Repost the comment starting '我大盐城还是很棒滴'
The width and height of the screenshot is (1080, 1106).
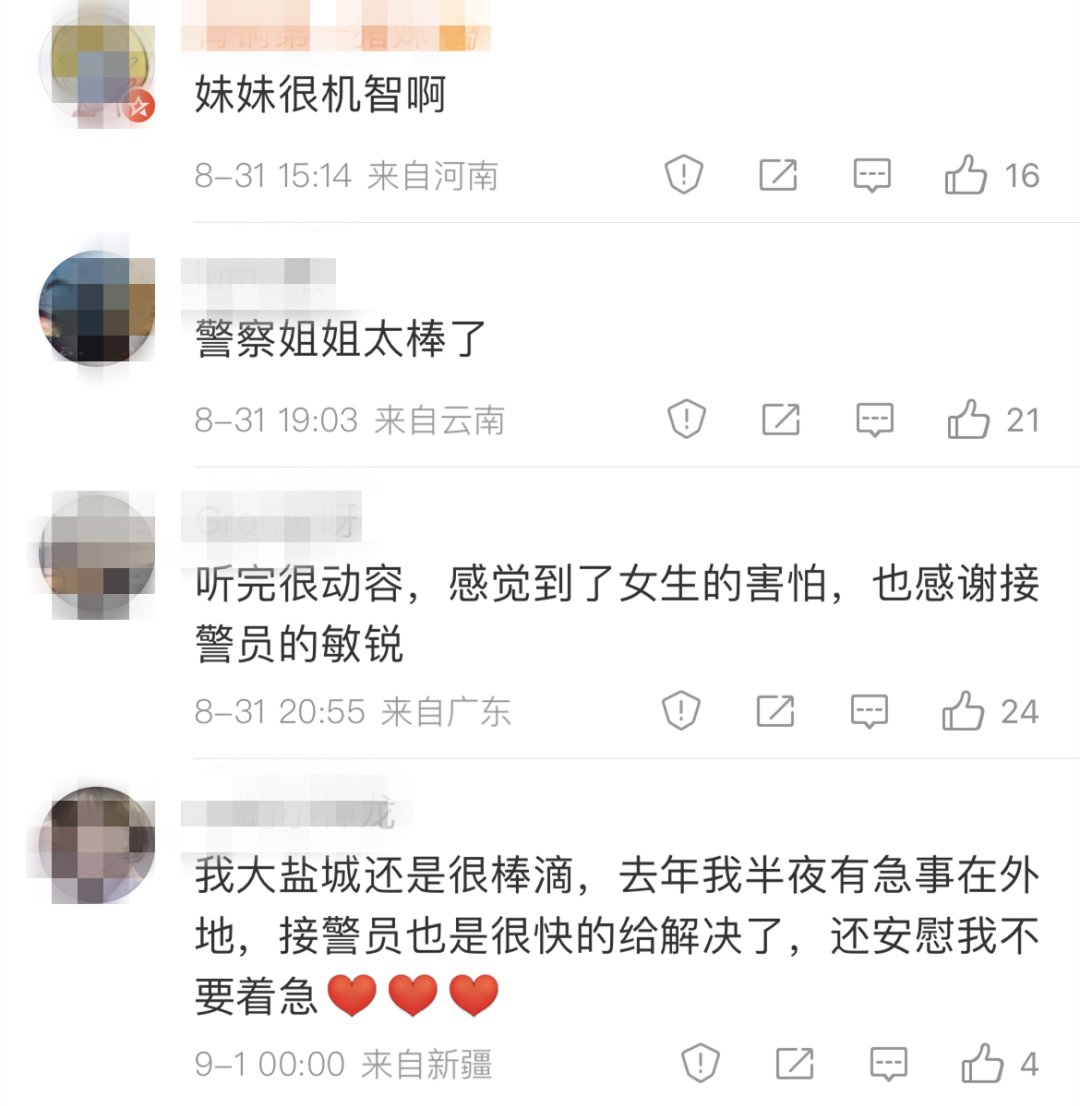(794, 1064)
